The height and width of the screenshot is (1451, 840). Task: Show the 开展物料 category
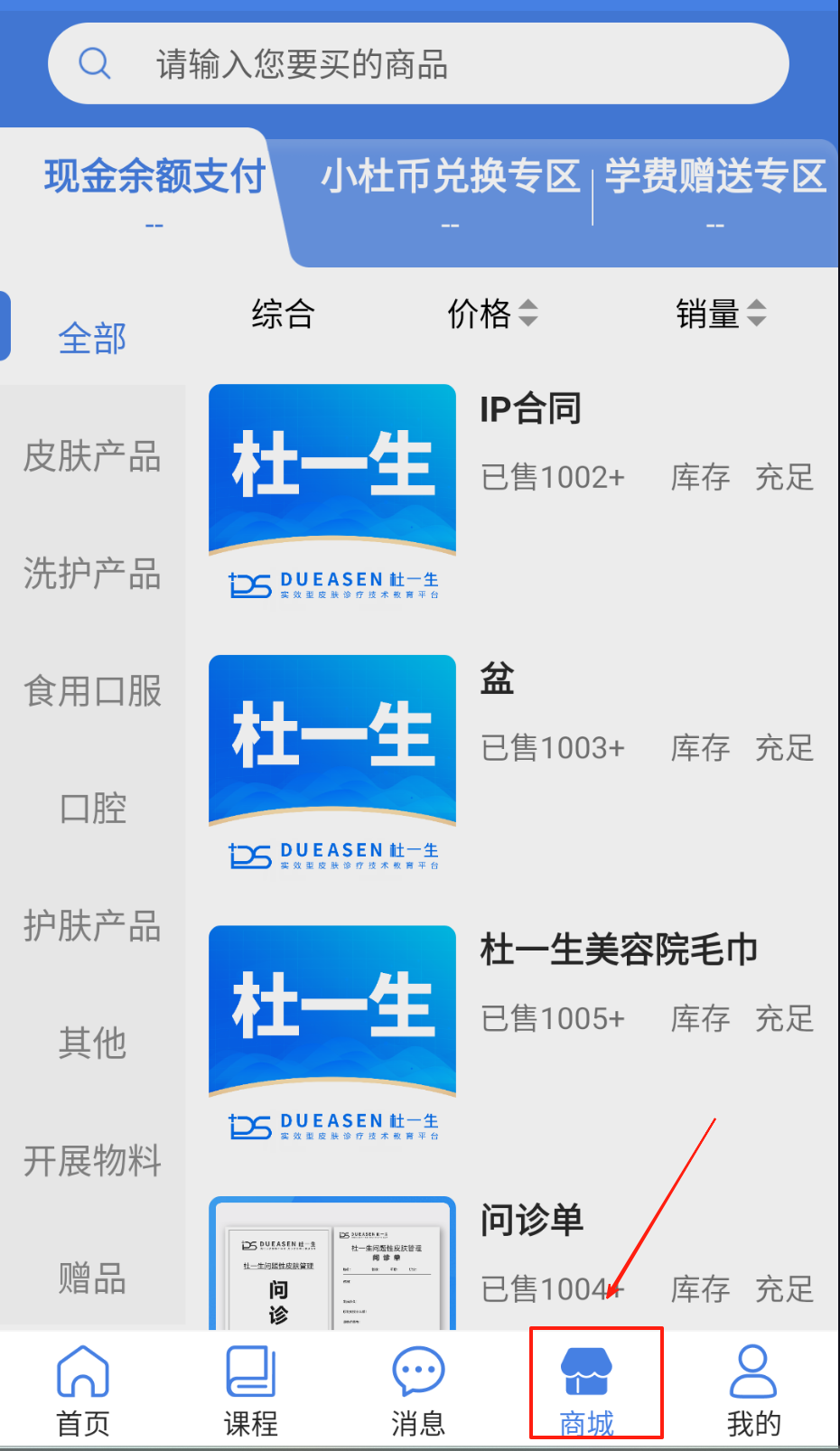click(x=92, y=1161)
